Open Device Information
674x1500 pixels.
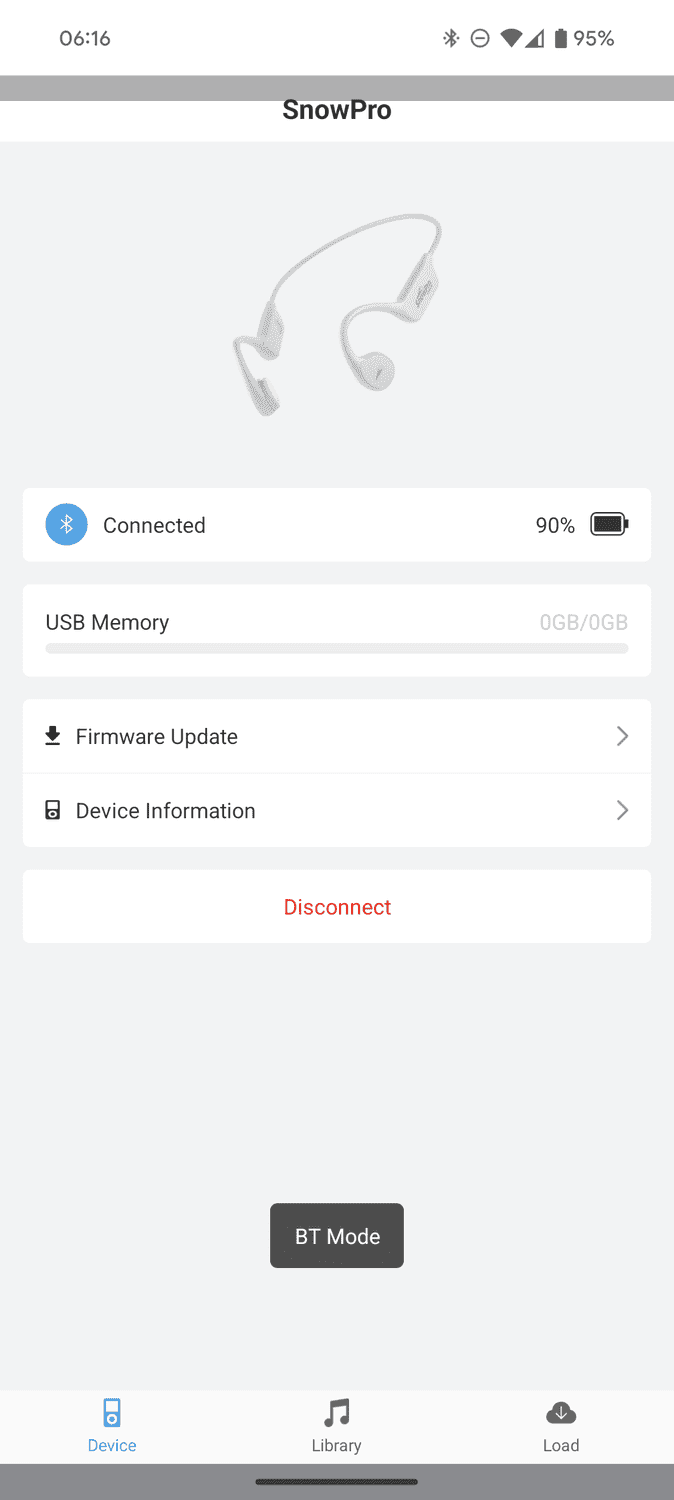tap(336, 810)
